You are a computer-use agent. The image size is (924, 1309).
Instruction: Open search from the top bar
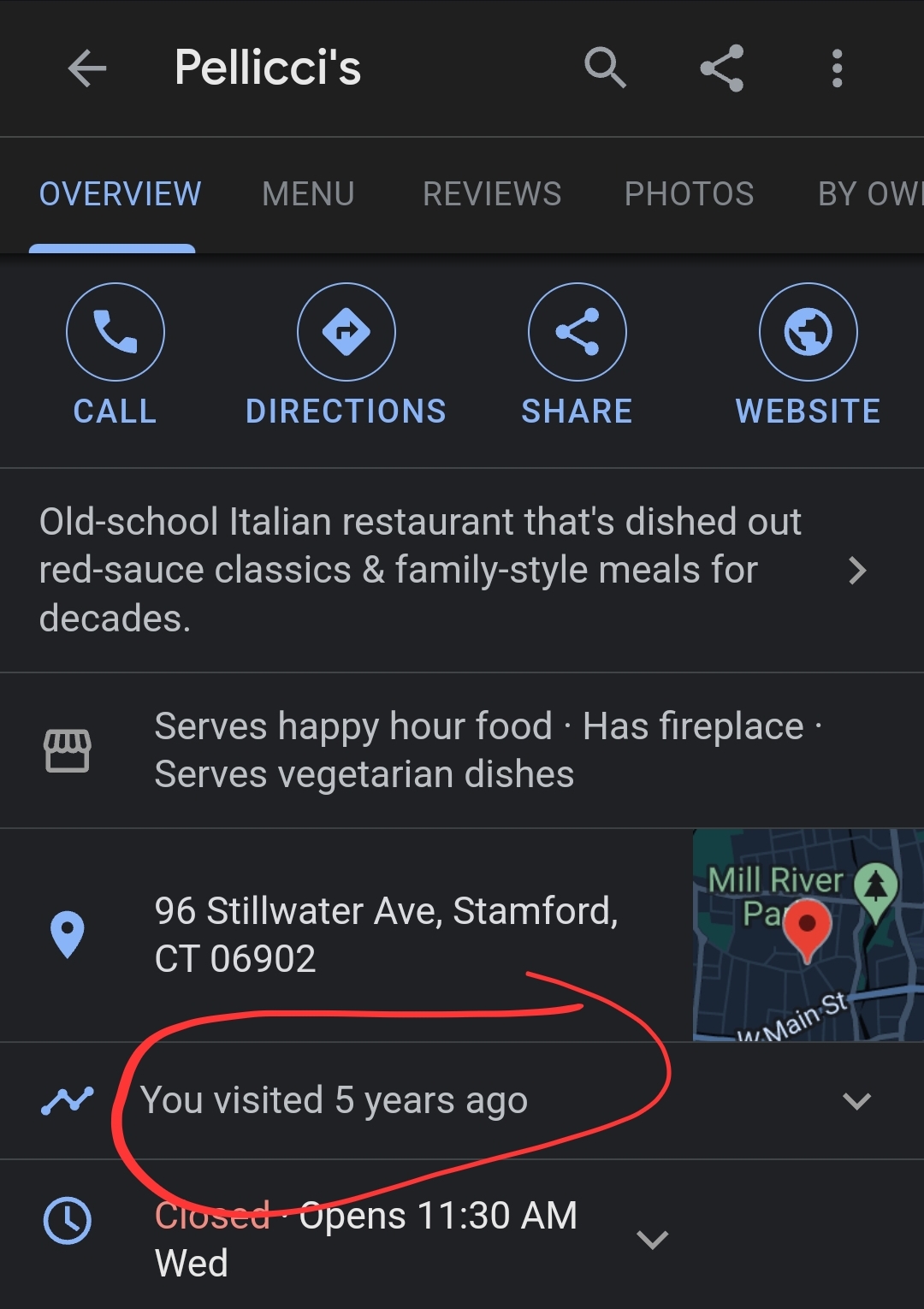605,68
